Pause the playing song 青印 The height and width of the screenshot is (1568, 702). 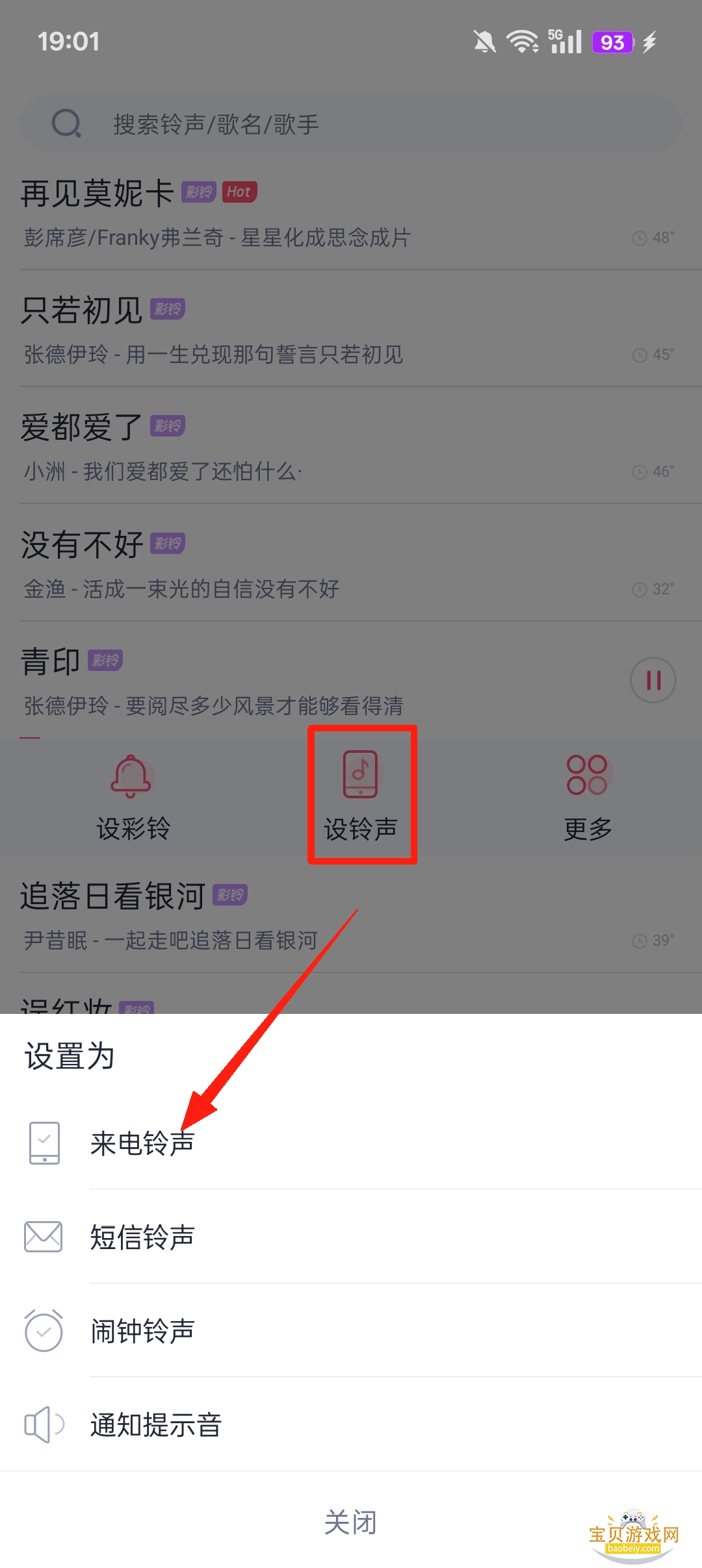(x=653, y=680)
